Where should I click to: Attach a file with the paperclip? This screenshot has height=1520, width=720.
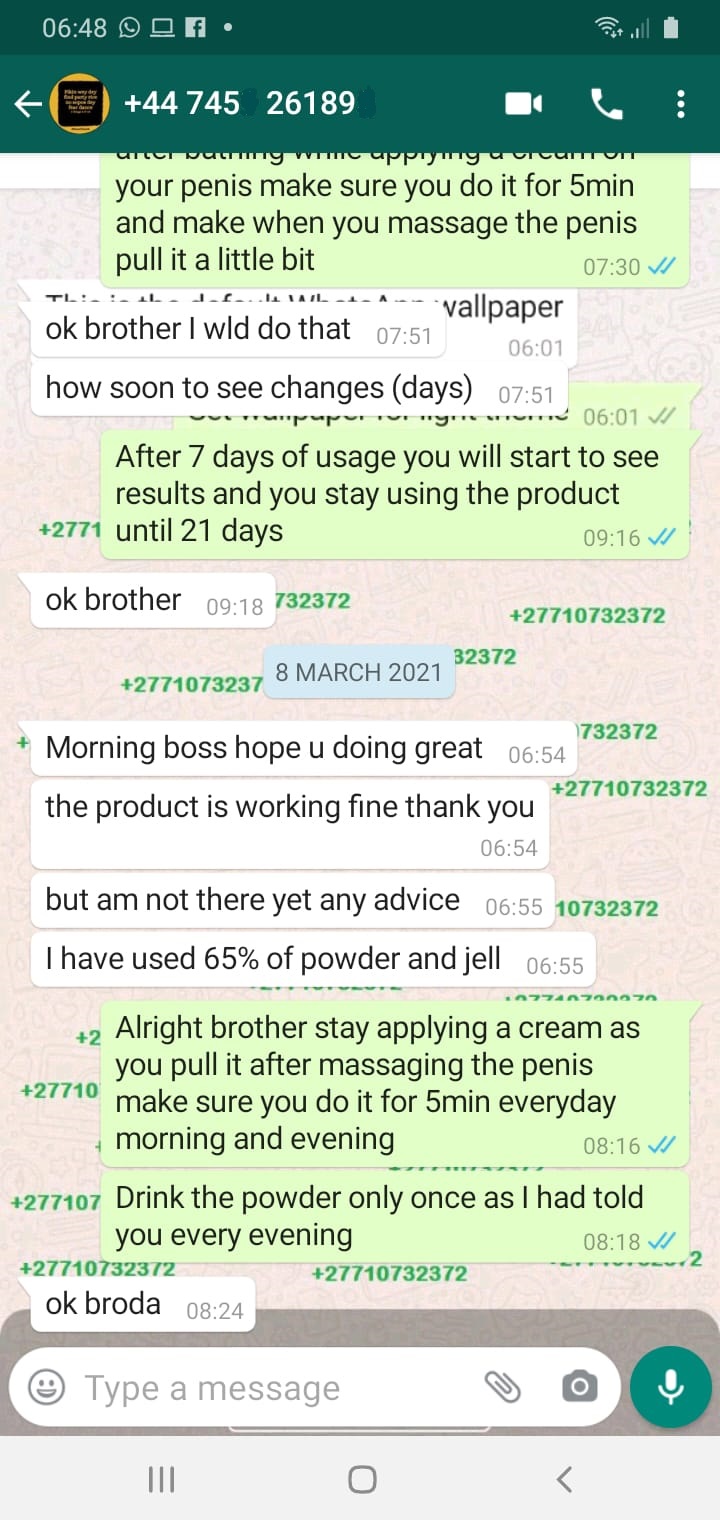pos(503,1387)
